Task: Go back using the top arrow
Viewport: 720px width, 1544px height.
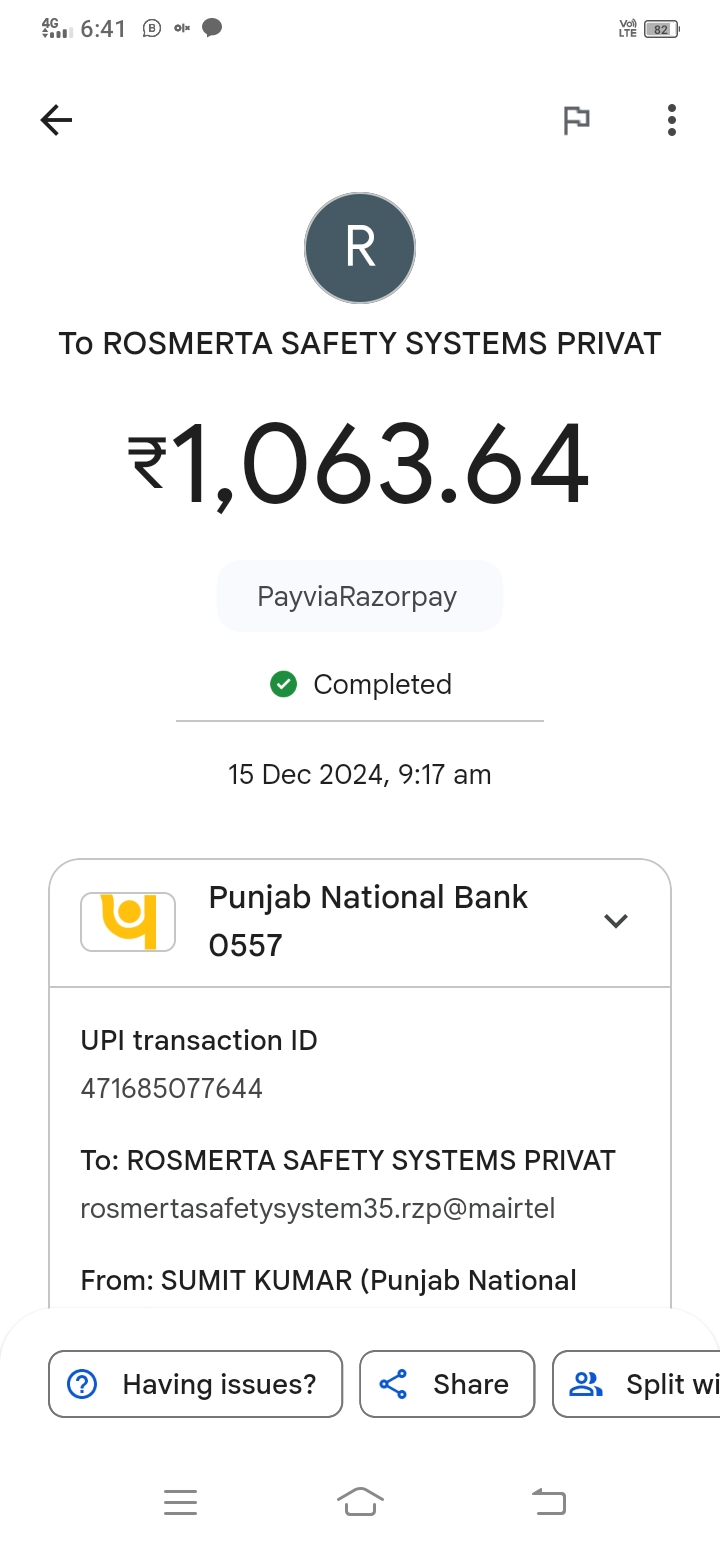Action: pyautogui.click(x=56, y=121)
